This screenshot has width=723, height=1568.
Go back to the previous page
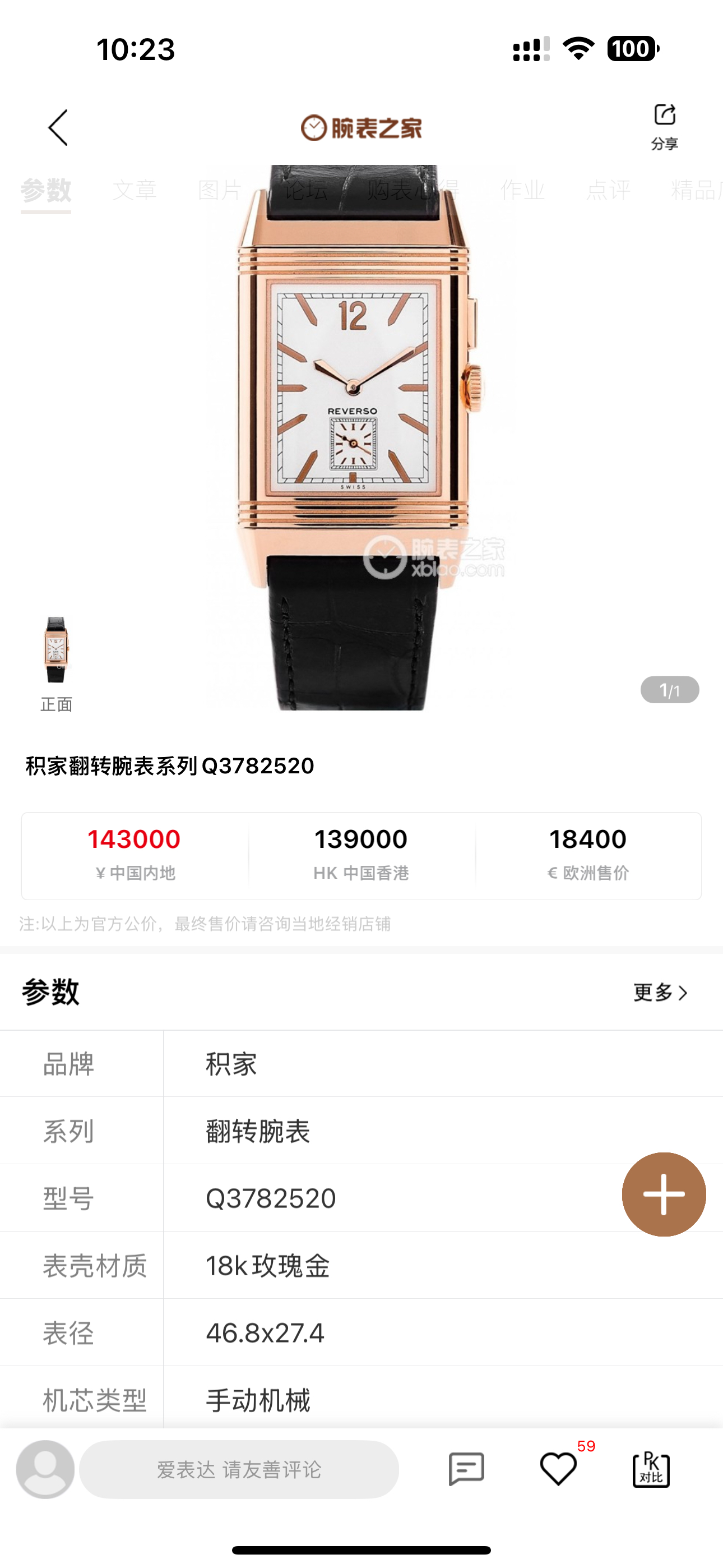tap(58, 128)
